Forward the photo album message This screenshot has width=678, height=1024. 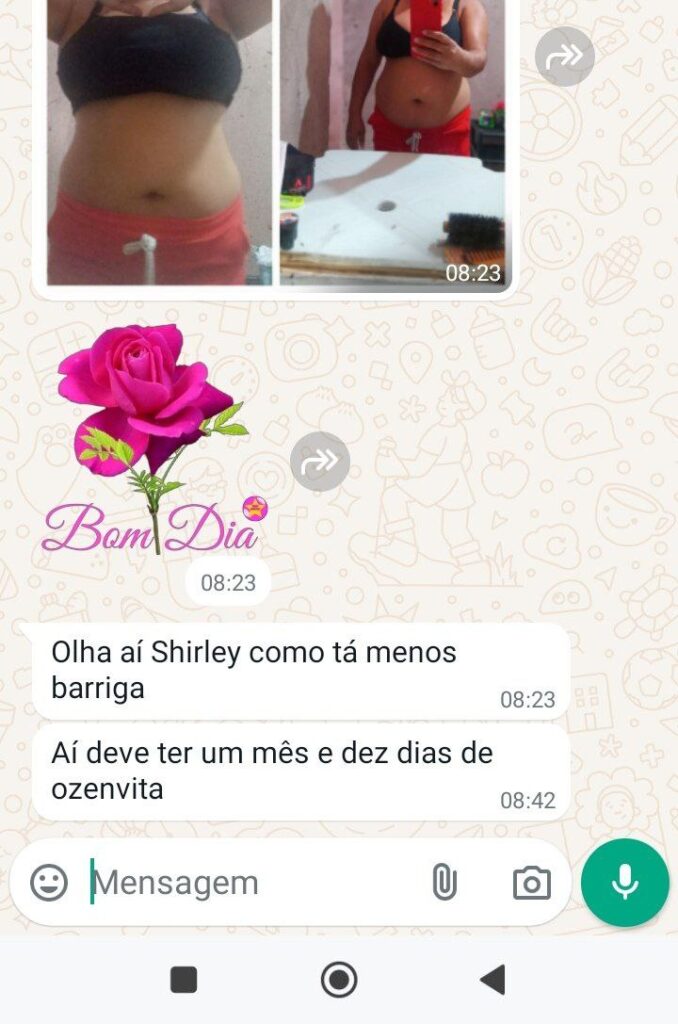tap(565, 56)
